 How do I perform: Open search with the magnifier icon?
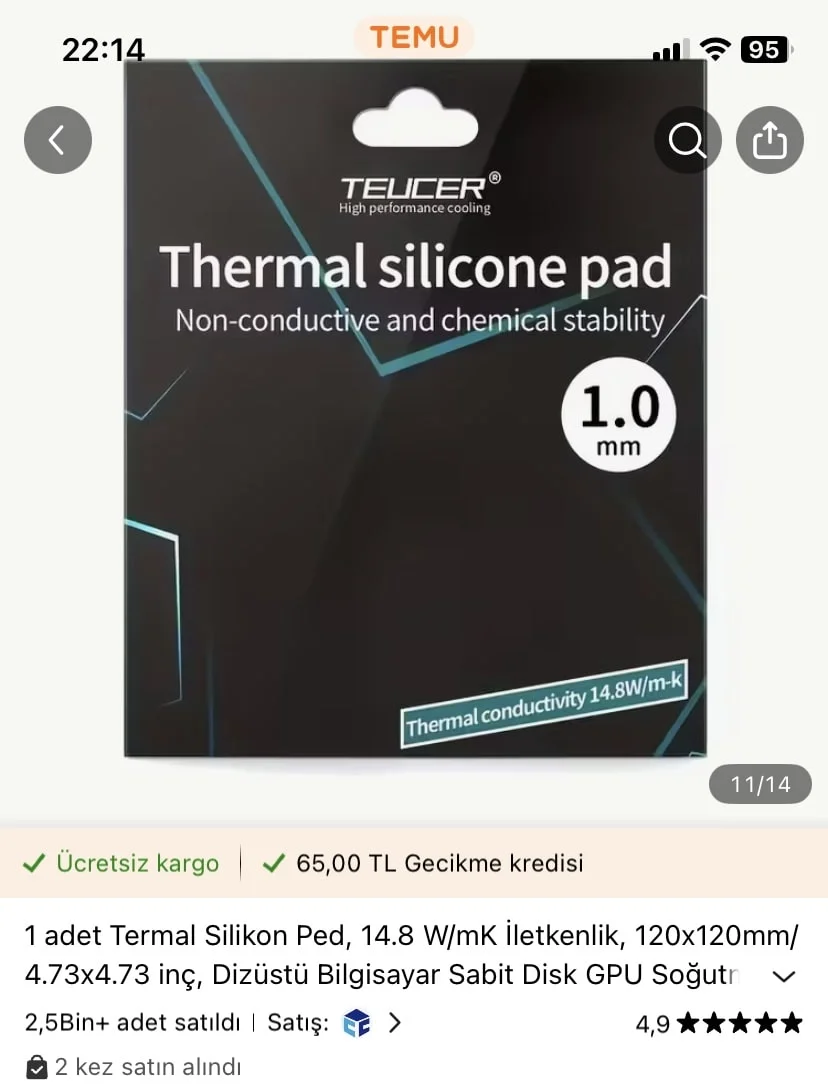click(x=687, y=141)
